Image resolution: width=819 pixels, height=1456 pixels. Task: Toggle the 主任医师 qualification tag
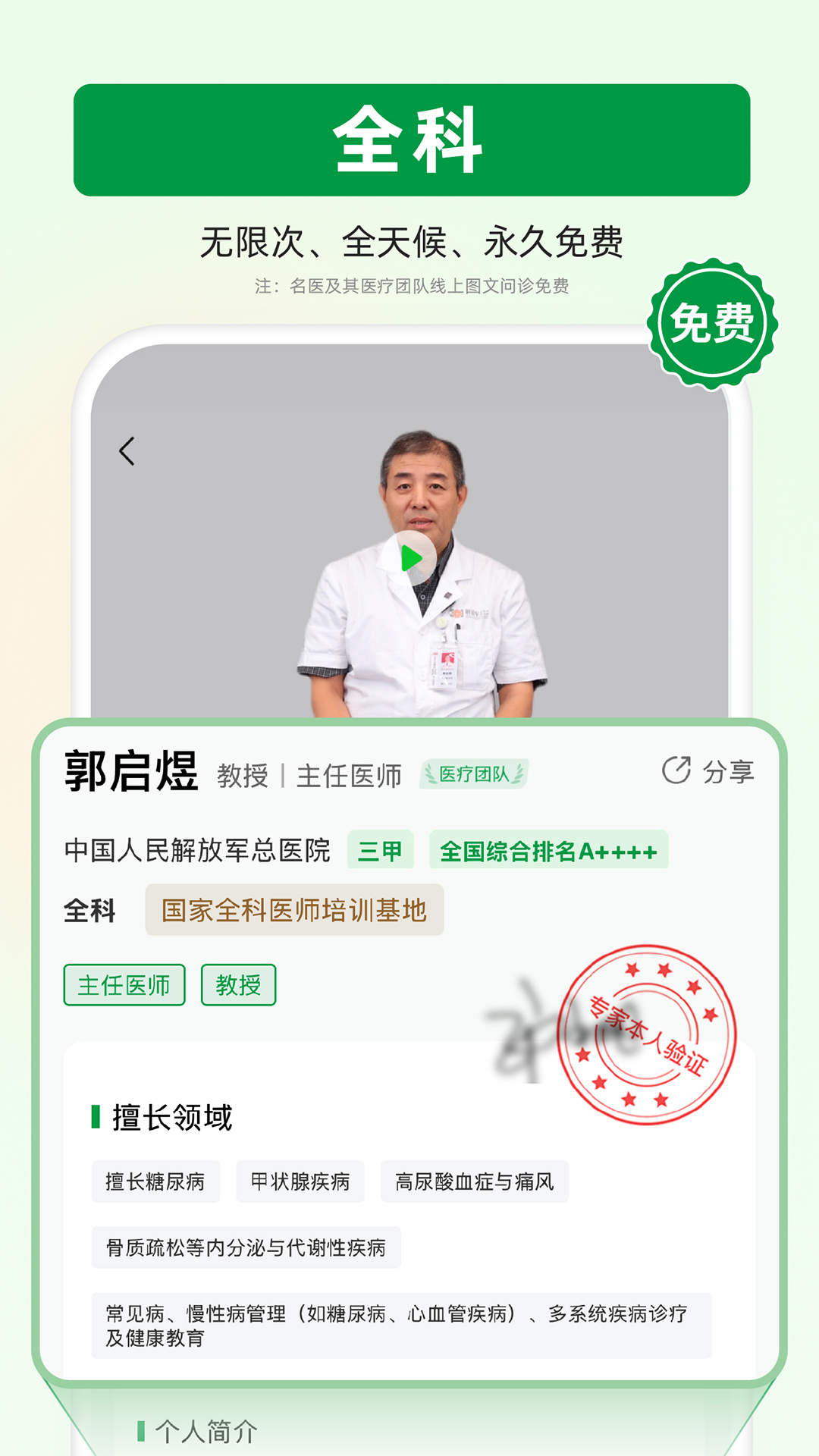tap(124, 985)
